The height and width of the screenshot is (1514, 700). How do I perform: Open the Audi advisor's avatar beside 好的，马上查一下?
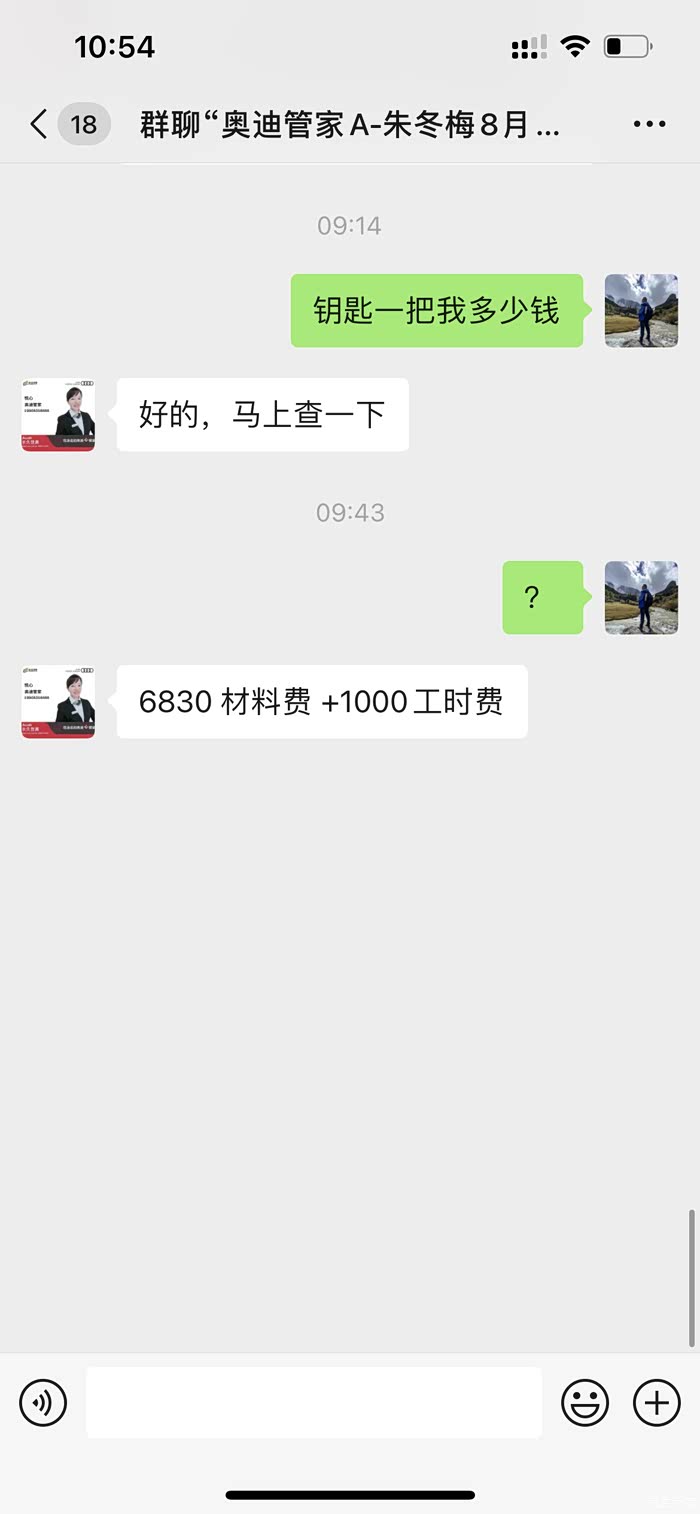[58, 415]
